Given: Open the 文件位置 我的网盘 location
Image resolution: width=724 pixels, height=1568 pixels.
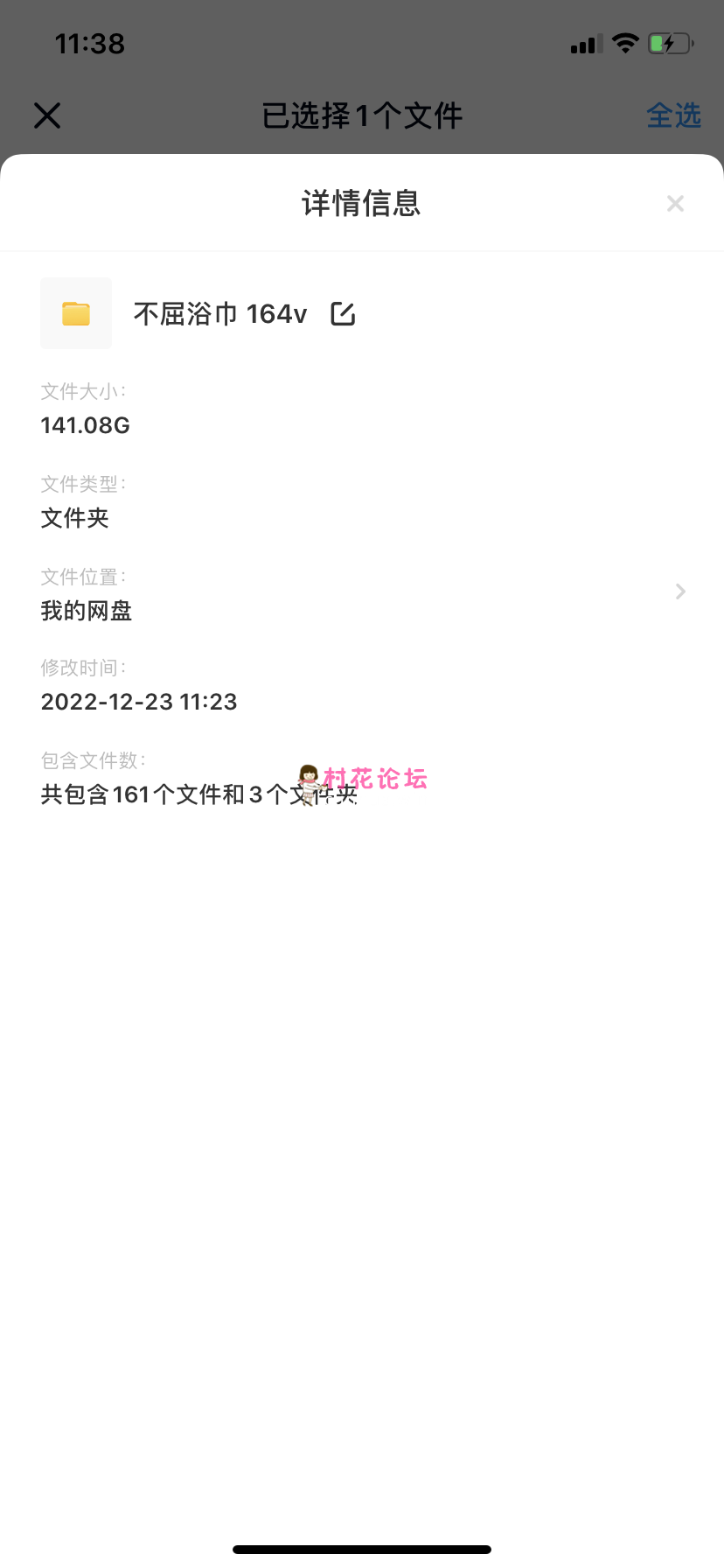Looking at the screenshot, I should point(680,592).
